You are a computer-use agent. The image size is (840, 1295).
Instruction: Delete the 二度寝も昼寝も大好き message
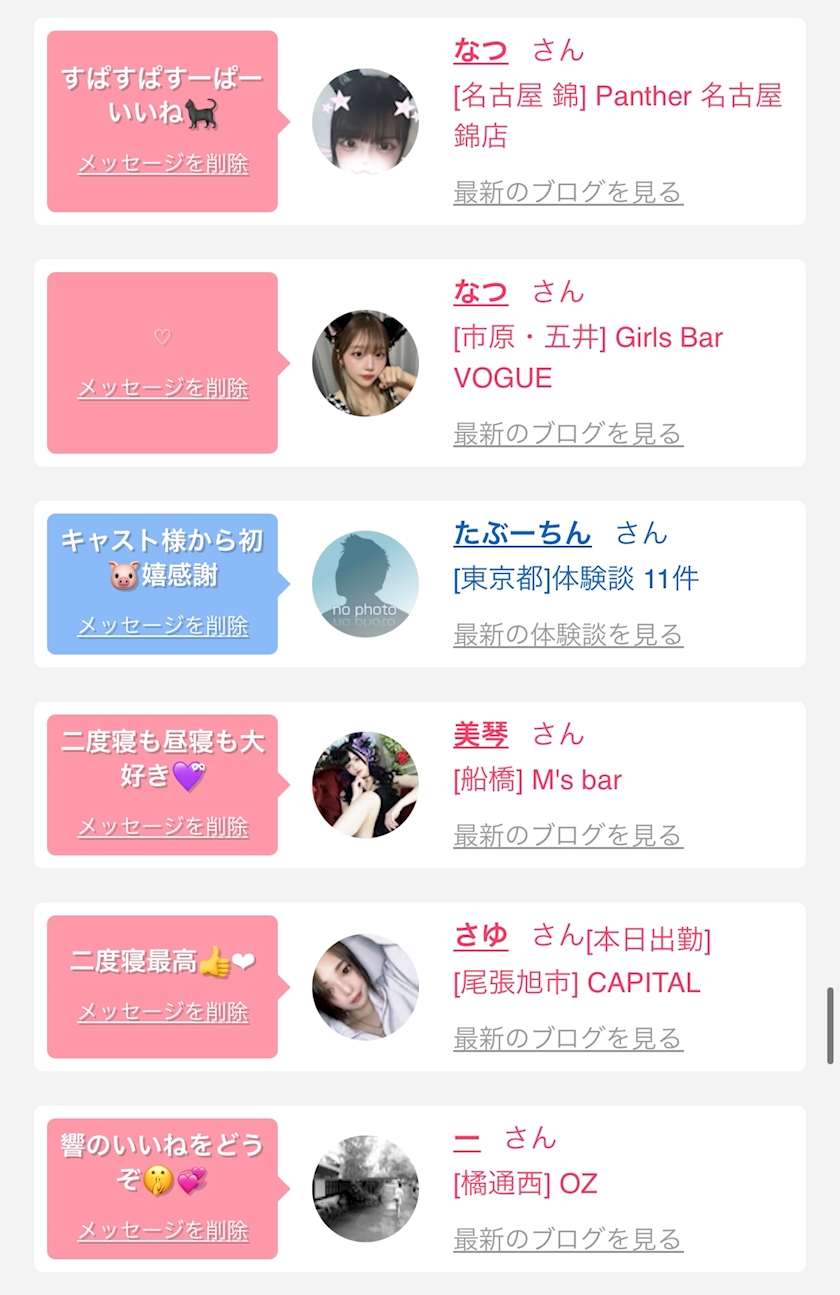point(163,827)
